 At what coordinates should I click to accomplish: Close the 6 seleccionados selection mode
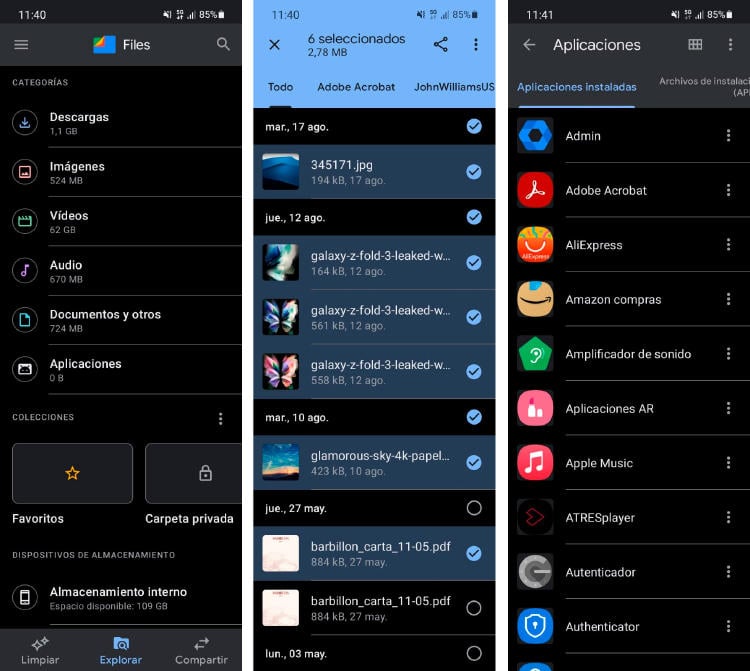(275, 45)
